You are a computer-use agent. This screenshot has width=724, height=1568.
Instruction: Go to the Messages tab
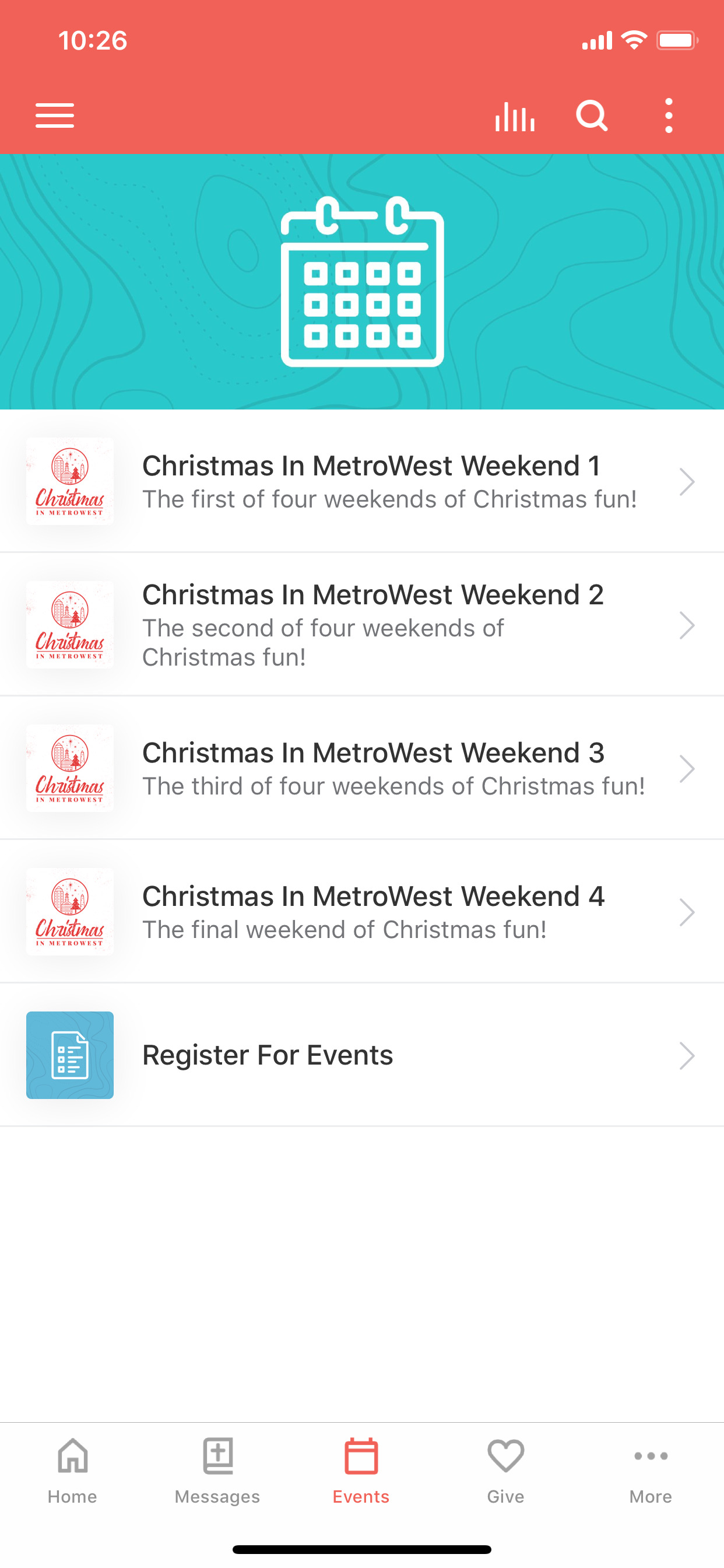(x=217, y=1471)
